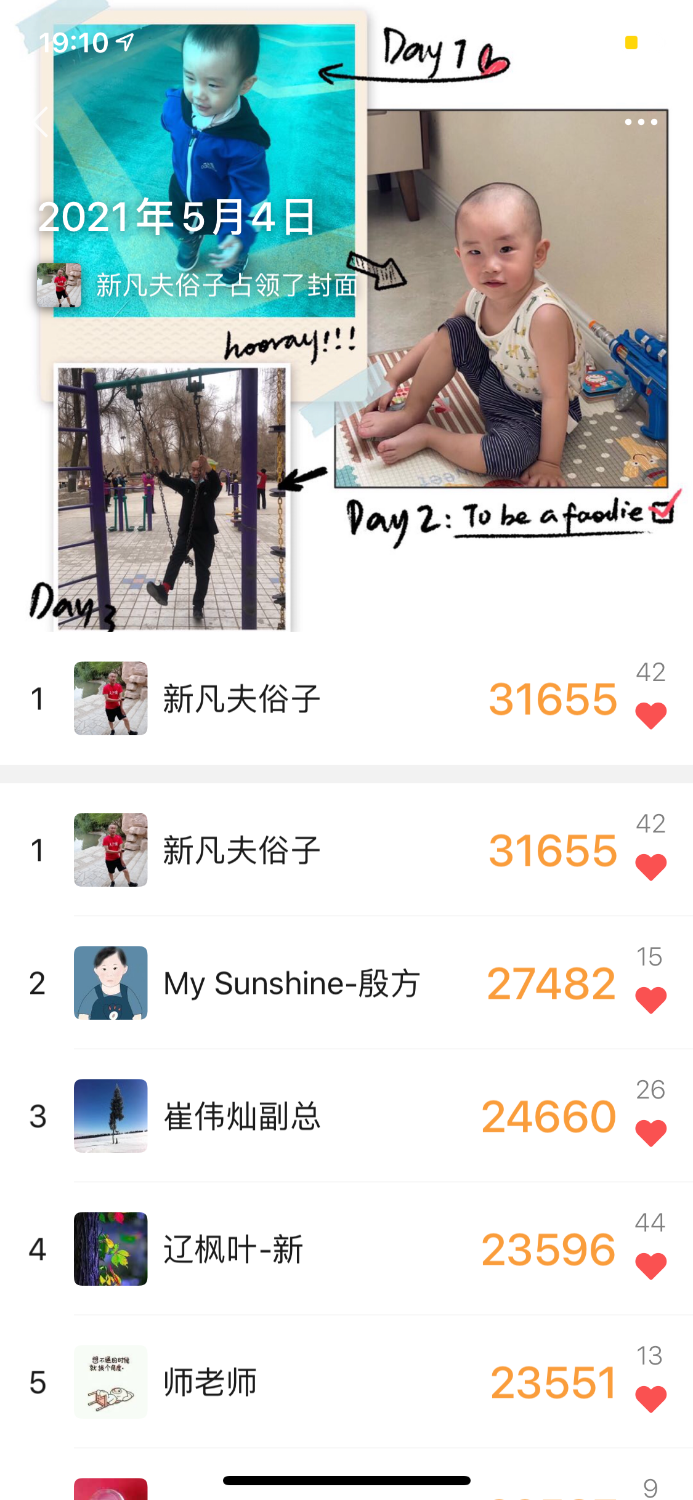Give a heart to 崔伟灿副总
The width and height of the screenshot is (693, 1500).
coord(651,1132)
